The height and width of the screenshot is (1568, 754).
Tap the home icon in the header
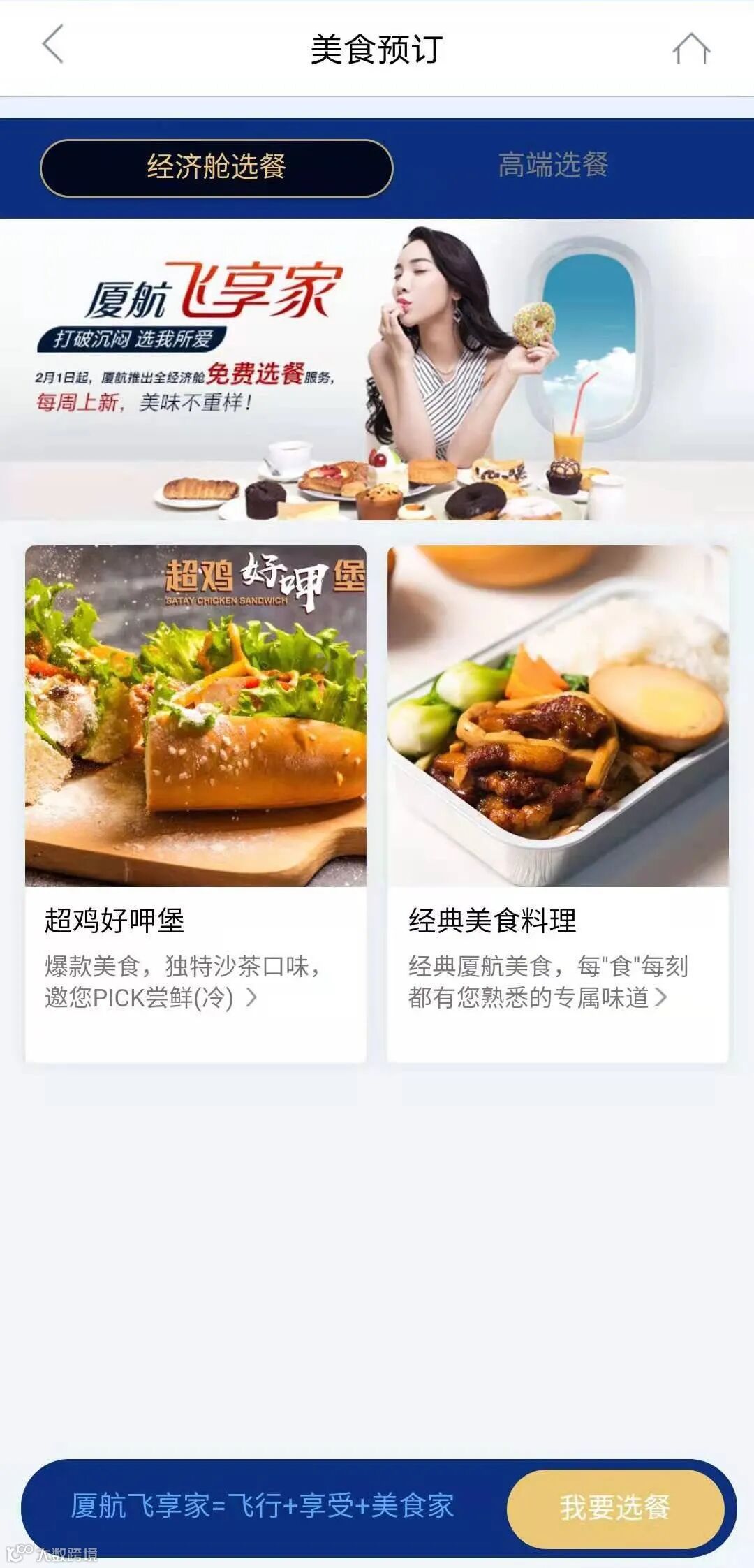(691, 49)
